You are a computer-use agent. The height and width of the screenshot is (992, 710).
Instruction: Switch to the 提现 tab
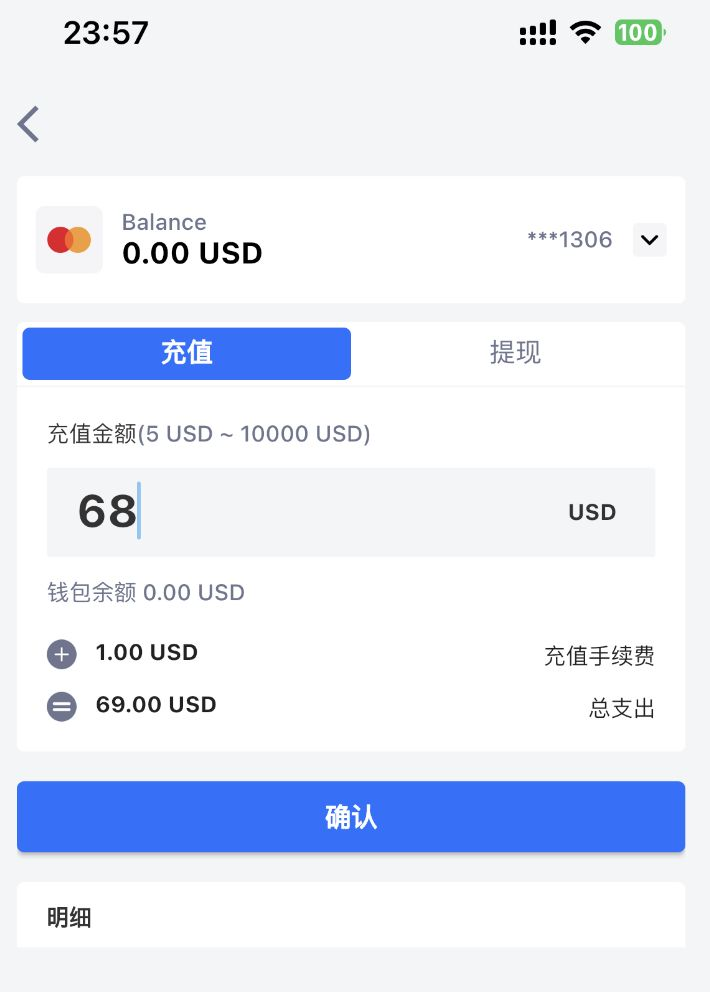(515, 353)
